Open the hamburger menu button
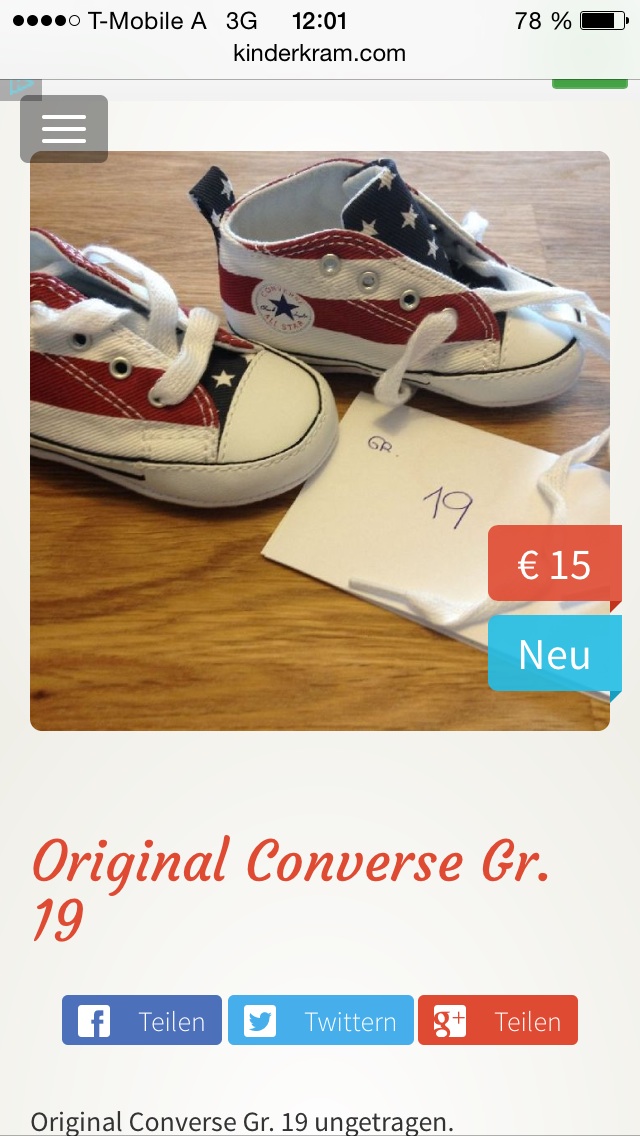 click(x=64, y=129)
